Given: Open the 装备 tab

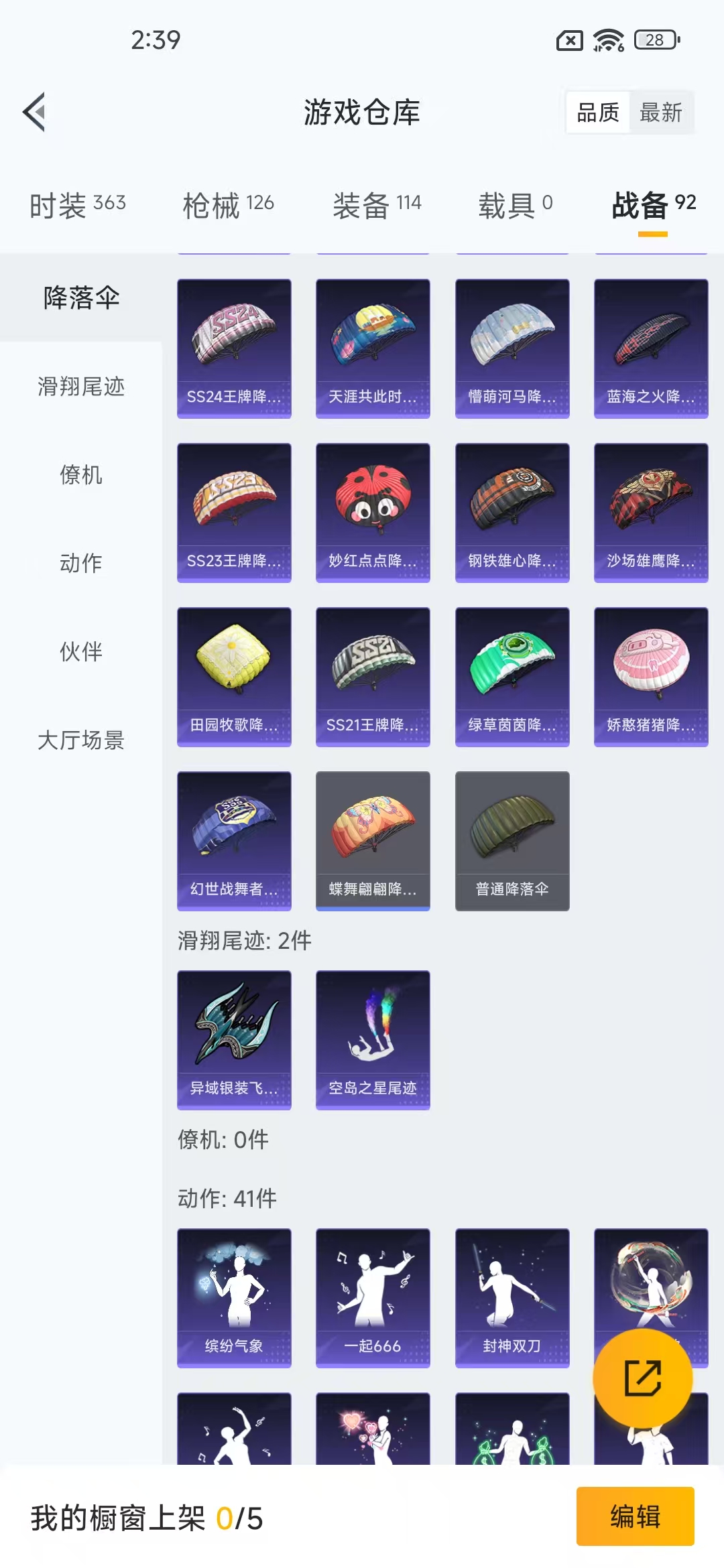Looking at the screenshot, I should click(x=377, y=204).
